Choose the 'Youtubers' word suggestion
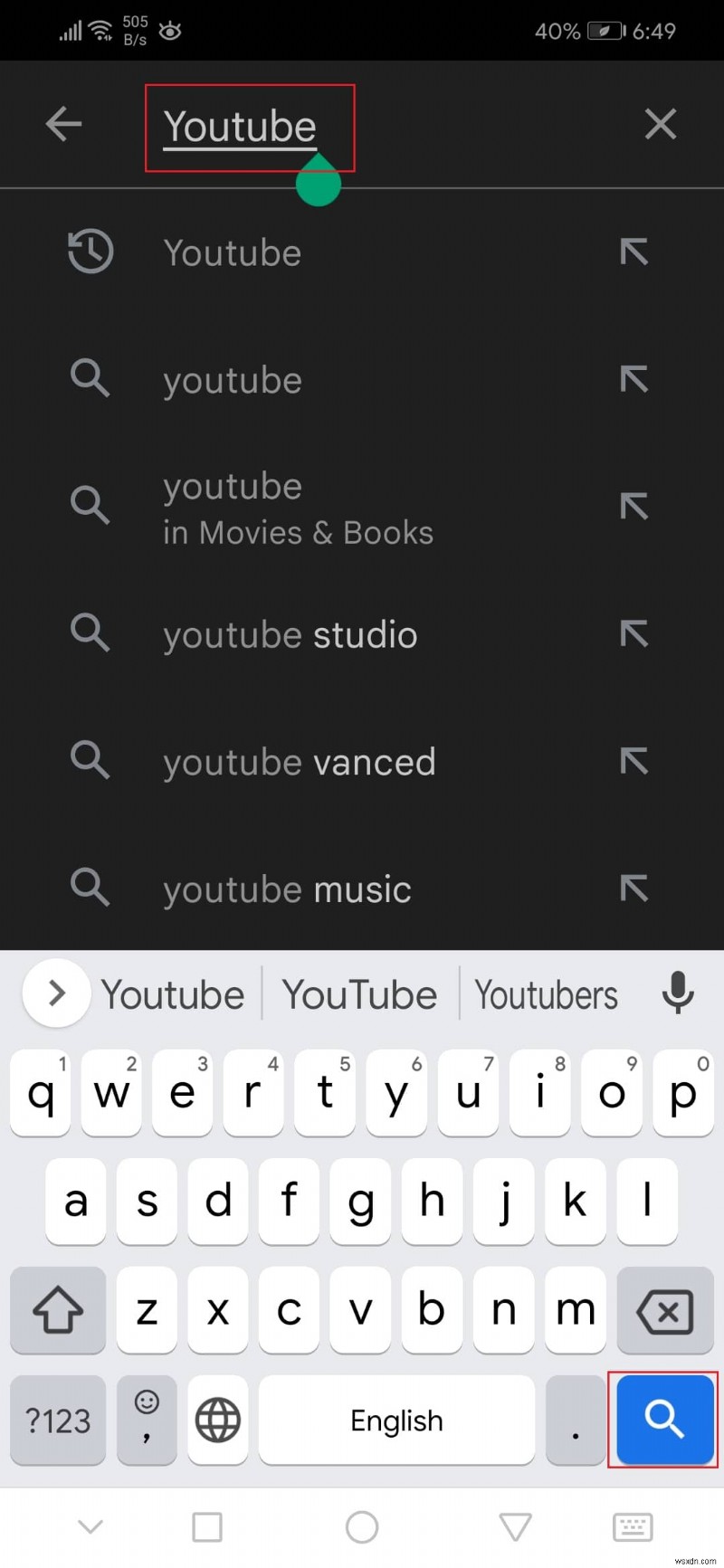Screen dimensions: 724x1568 point(547,993)
